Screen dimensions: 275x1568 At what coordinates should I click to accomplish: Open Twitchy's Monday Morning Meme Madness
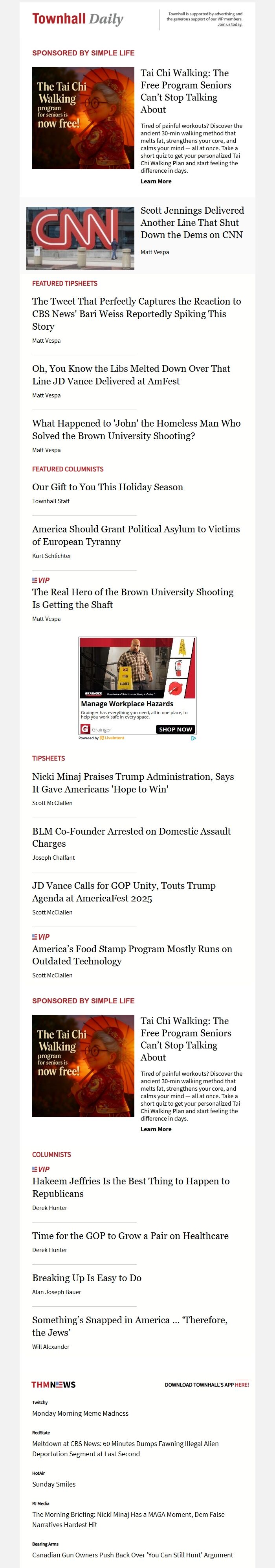tap(80, 1413)
